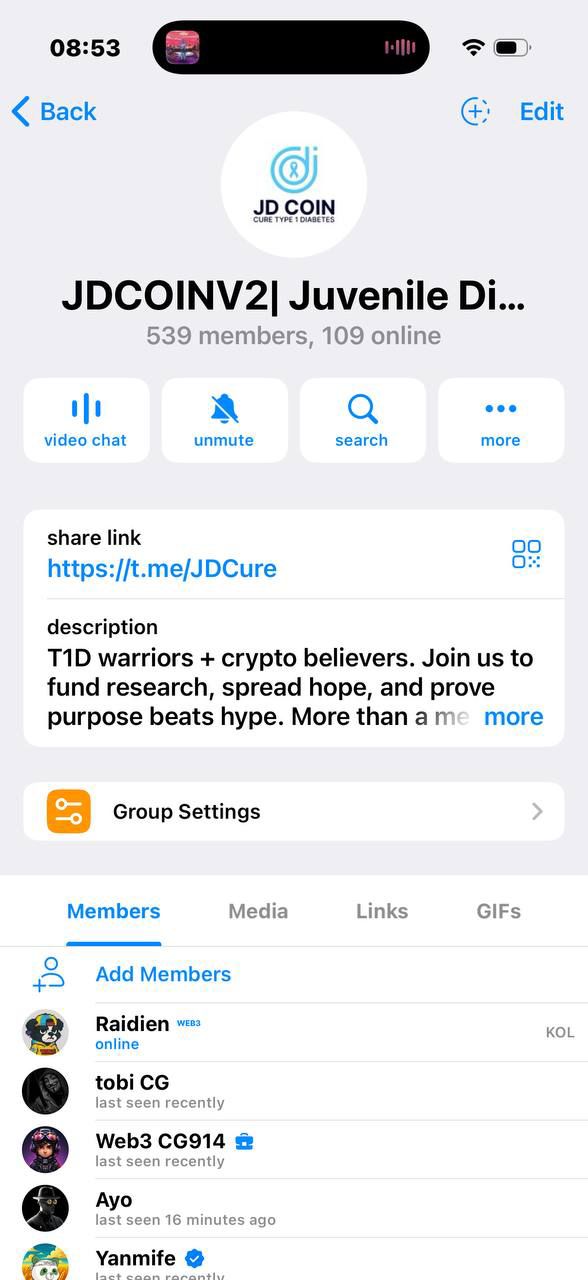Expand the description with more
This screenshot has height=1280, width=588.
pos(513,716)
